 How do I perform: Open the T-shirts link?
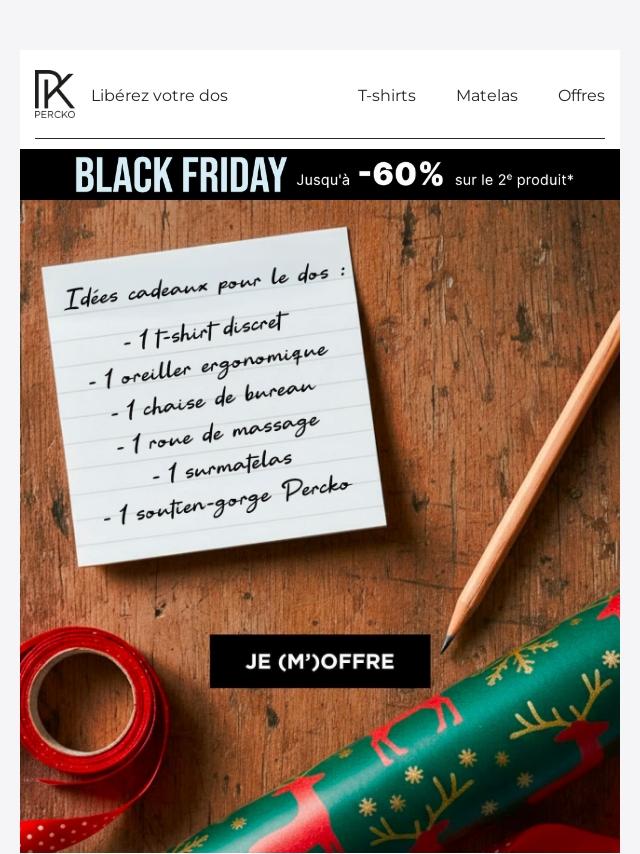pyautogui.click(x=387, y=95)
